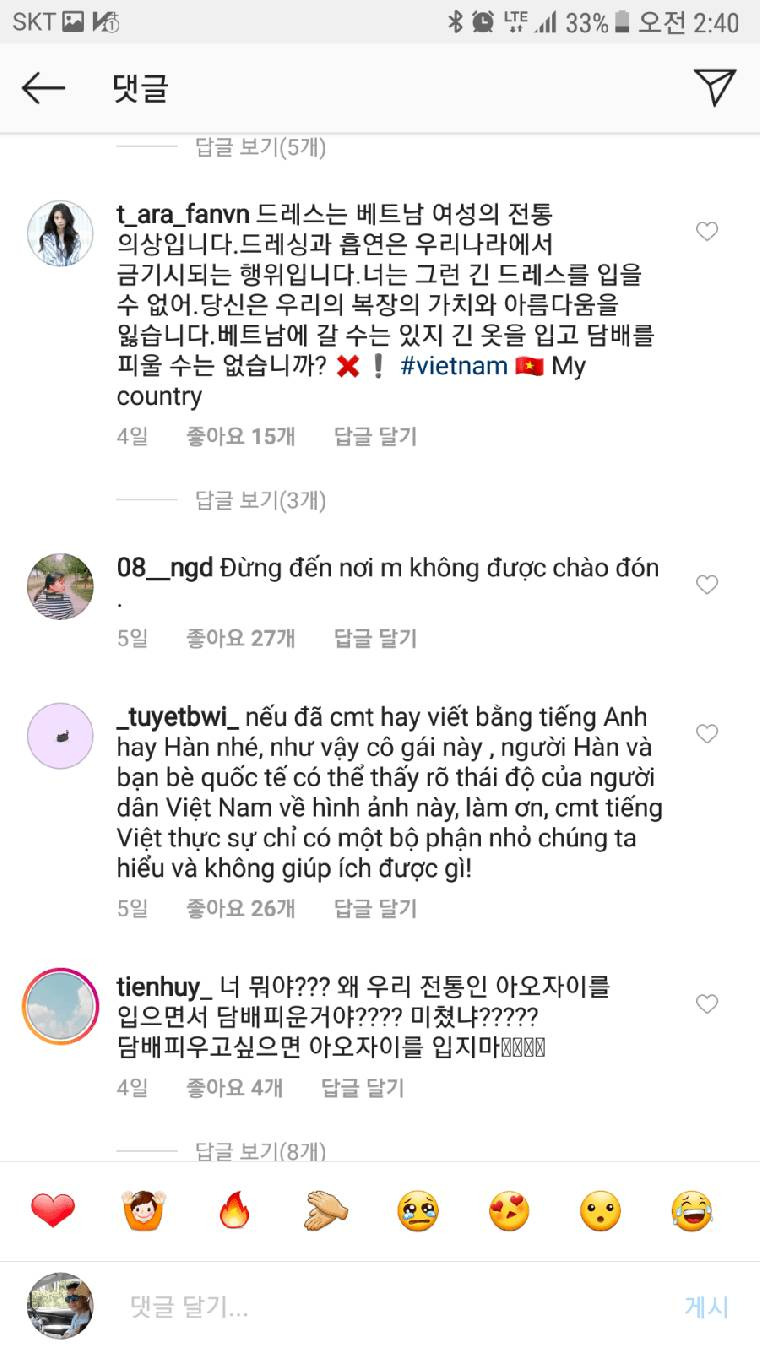
Task: Reply to _tuyetbwi_'s comment
Action: [x=375, y=908]
